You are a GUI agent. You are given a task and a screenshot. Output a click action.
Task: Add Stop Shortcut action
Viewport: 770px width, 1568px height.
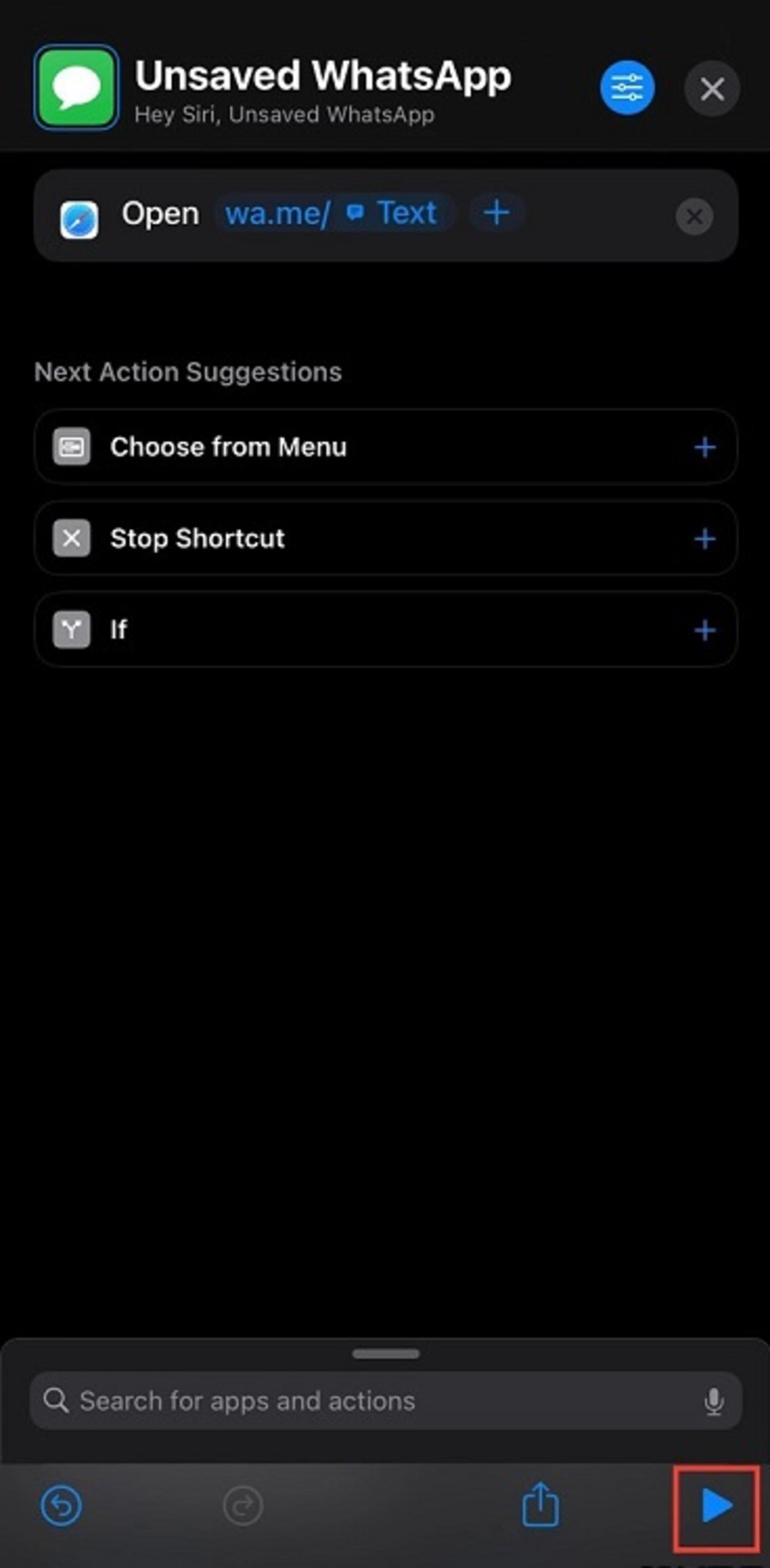click(x=705, y=539)
